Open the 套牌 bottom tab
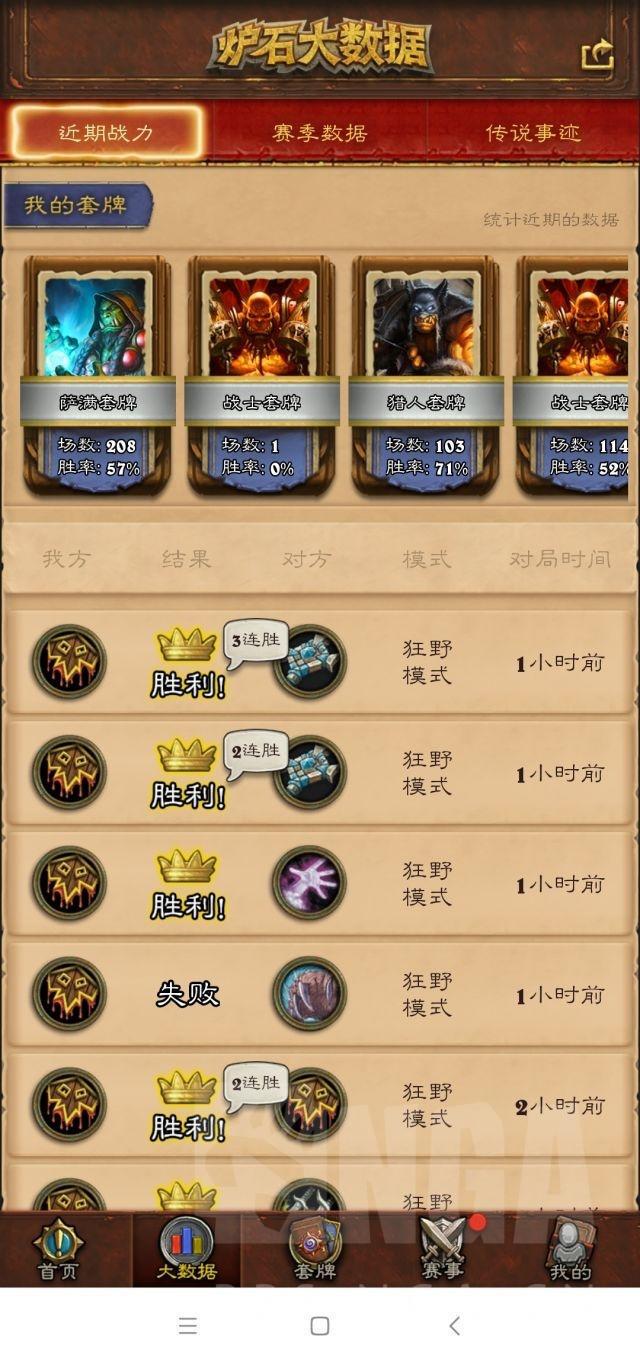Screen dimensions: 640x1358 point(315,1250)
